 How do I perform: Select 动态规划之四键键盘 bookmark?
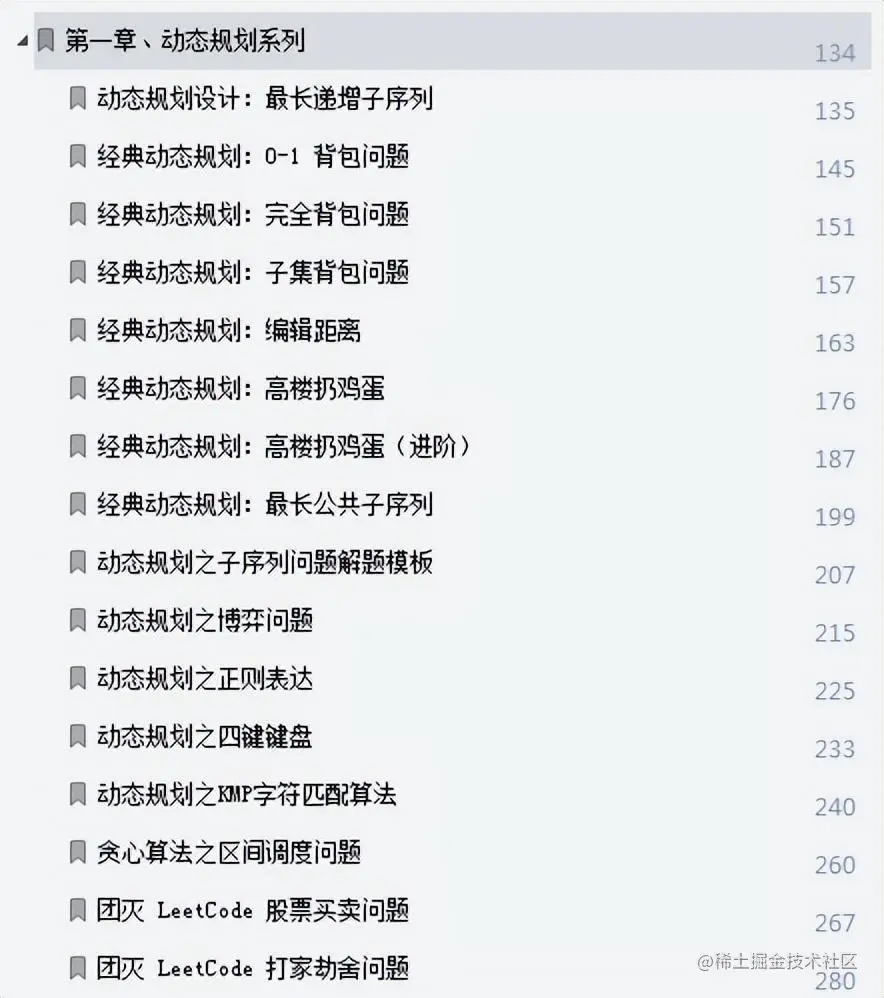[x=204, y=737]
